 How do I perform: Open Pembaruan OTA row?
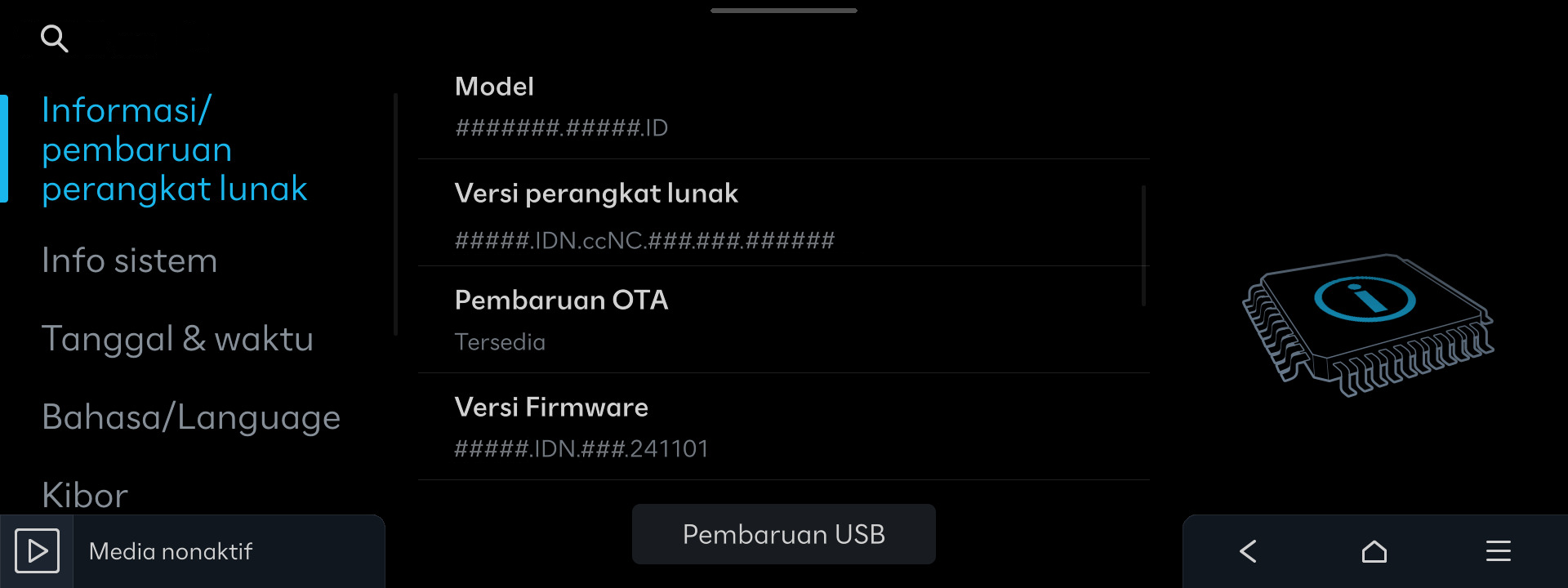[x=782, y=319]
